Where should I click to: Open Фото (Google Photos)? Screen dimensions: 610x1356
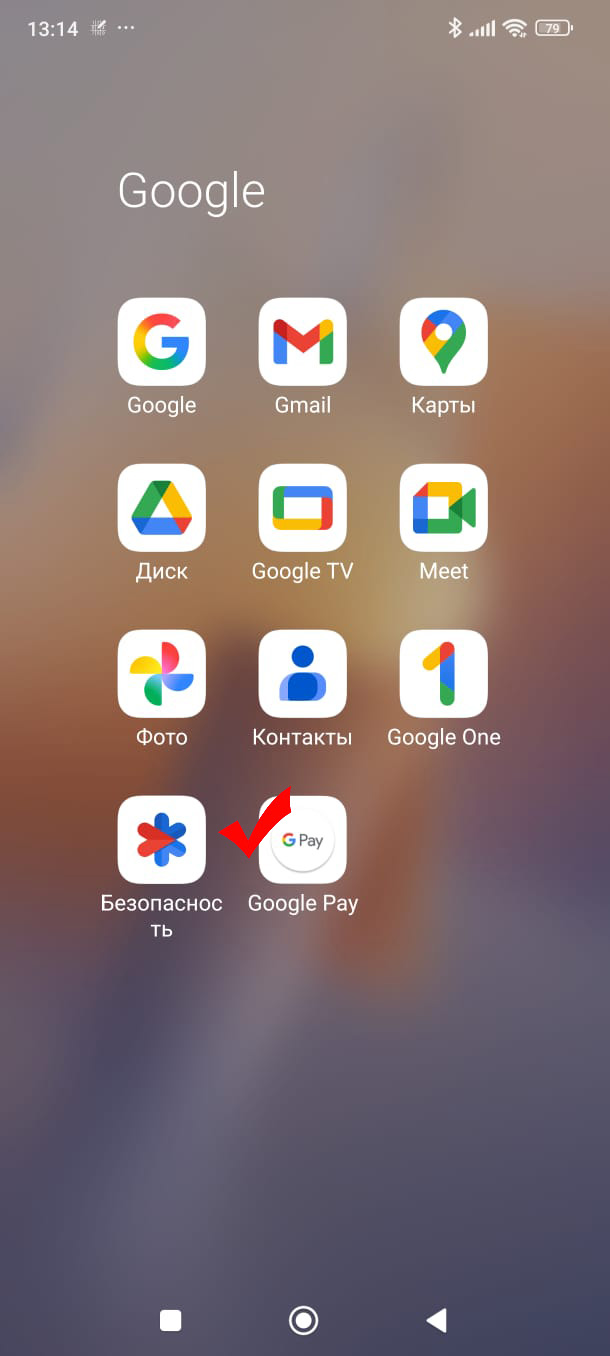coord(162,674)
